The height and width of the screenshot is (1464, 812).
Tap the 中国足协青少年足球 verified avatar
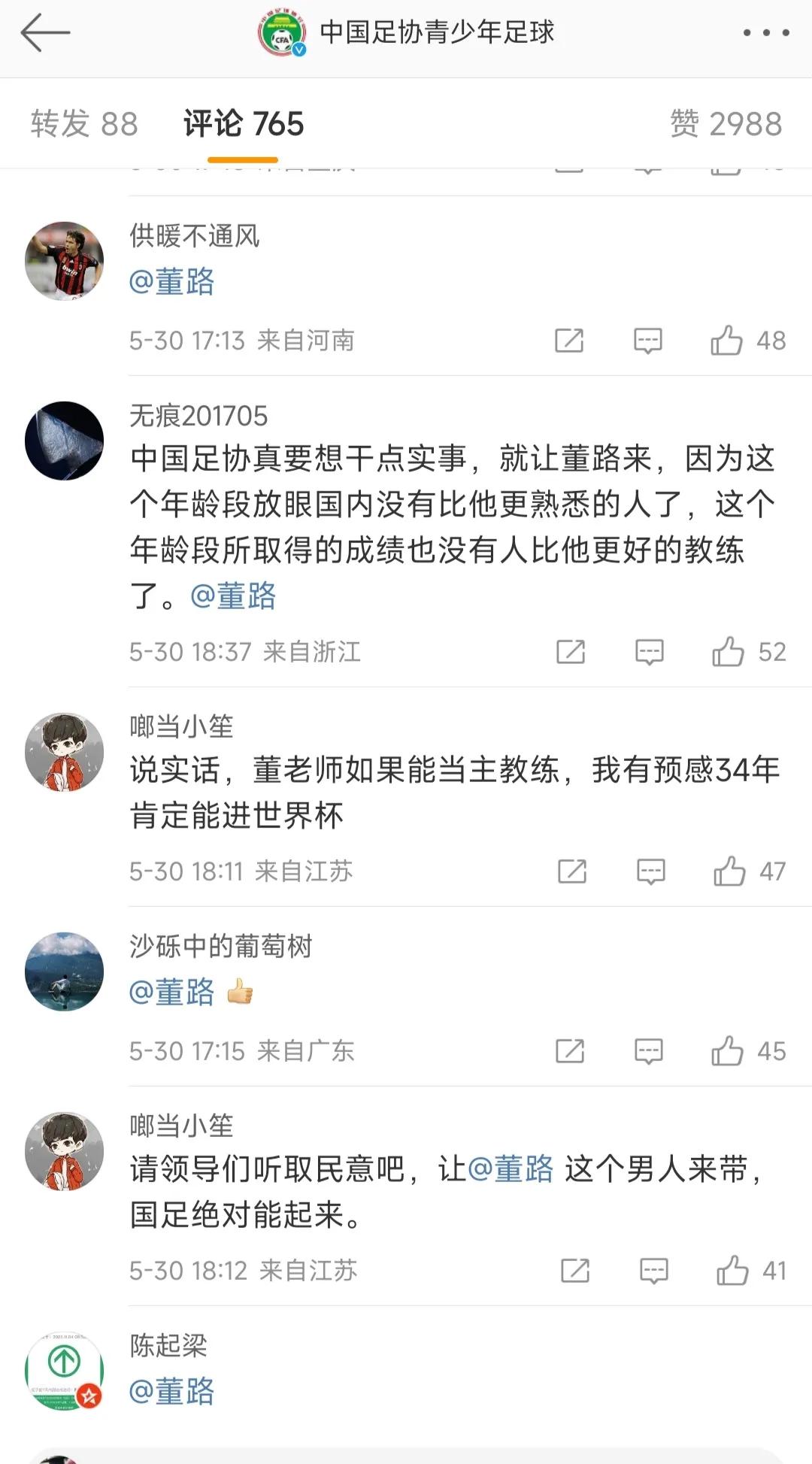(x=280, y=33)
